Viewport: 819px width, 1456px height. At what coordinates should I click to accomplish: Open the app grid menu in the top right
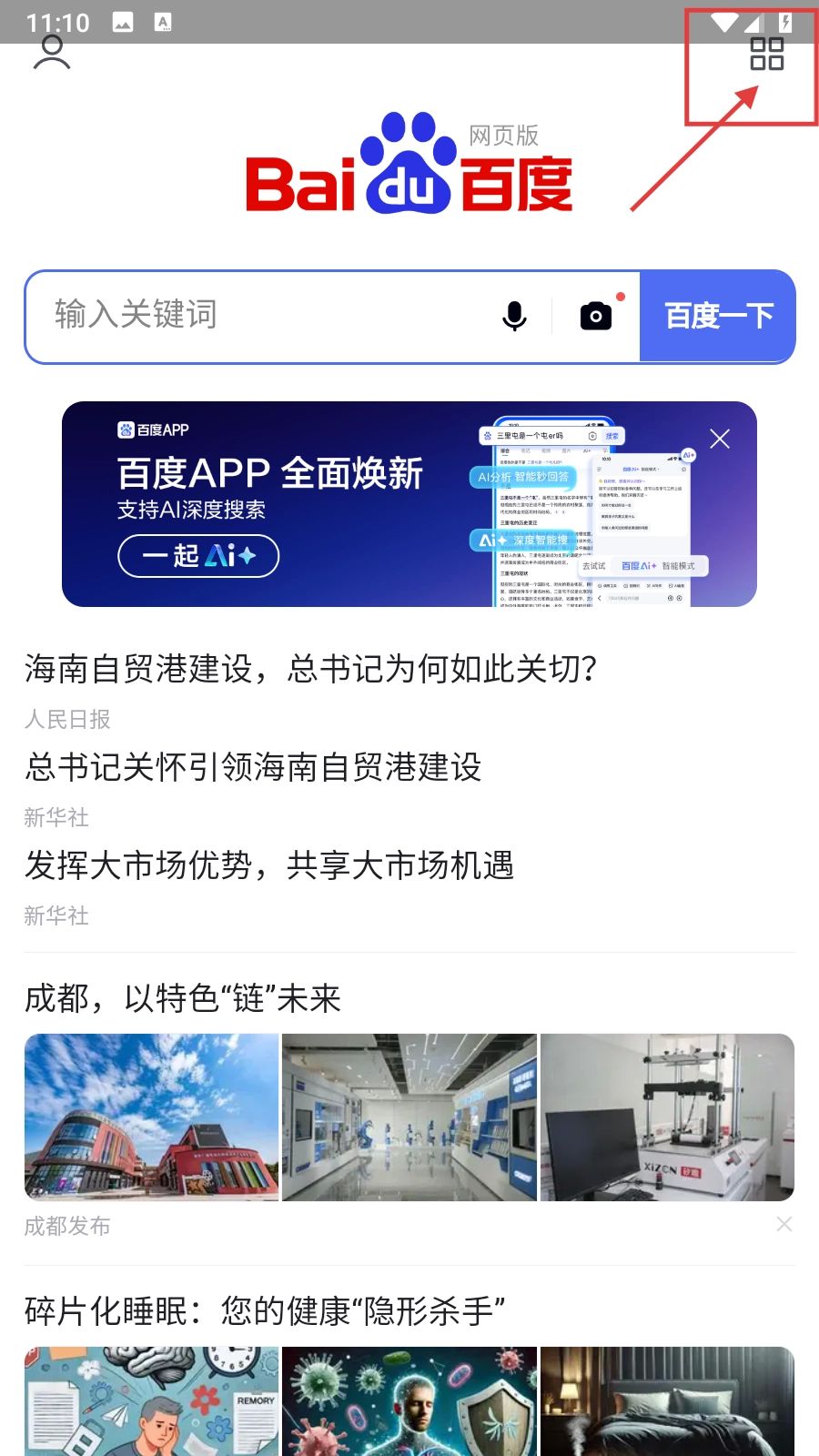click(767, 56)
